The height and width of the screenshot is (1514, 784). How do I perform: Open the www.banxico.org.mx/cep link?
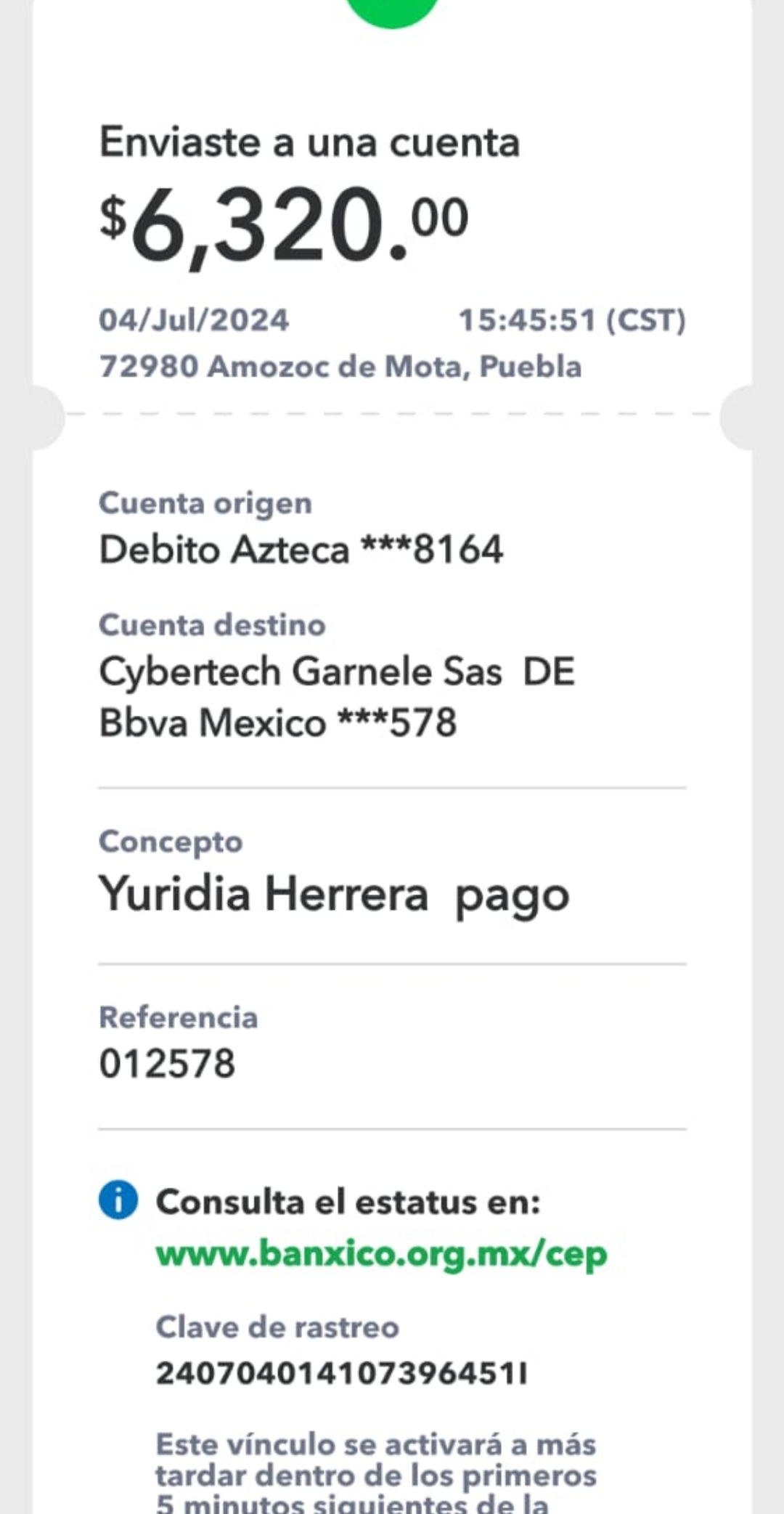point(381,1255)
